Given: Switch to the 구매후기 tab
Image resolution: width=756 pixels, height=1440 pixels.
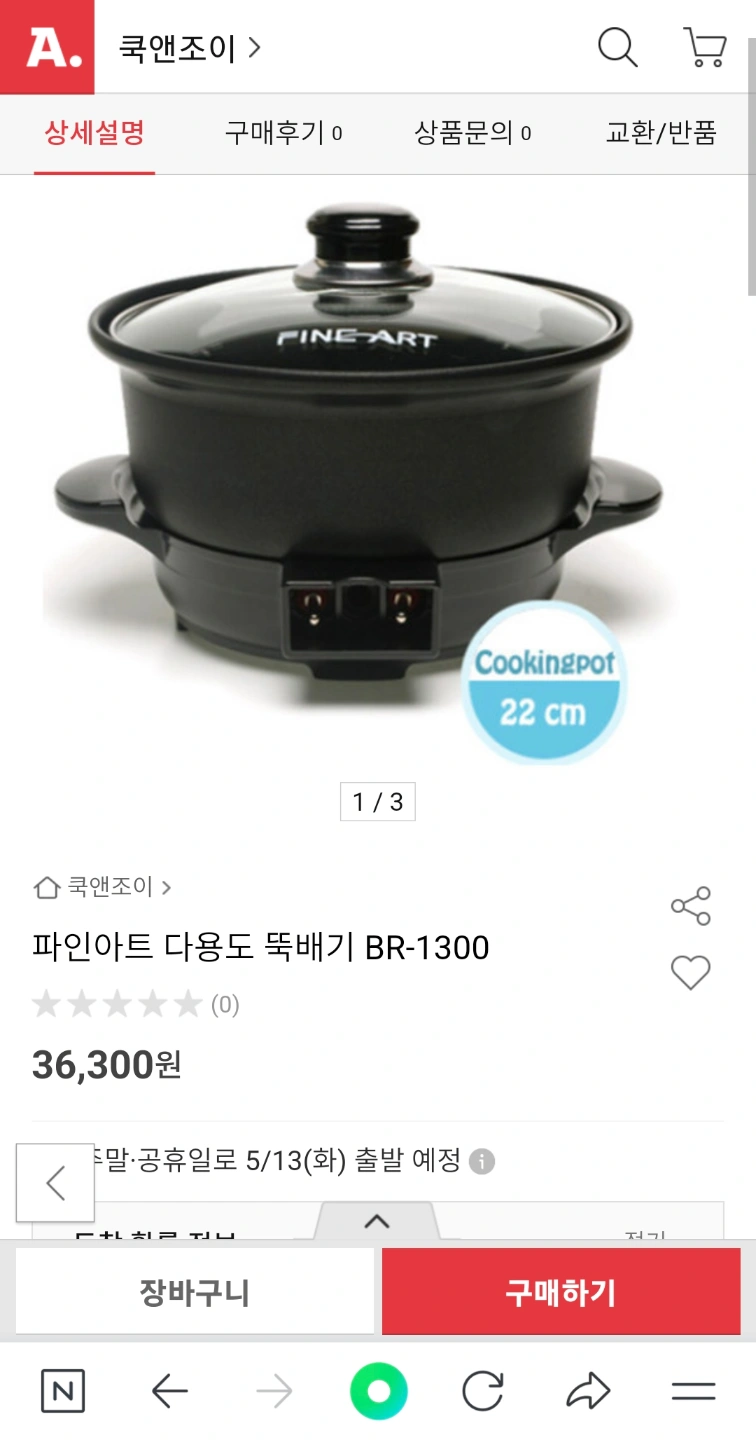Looking at the screenshot, I should click(x=284, y=133).
